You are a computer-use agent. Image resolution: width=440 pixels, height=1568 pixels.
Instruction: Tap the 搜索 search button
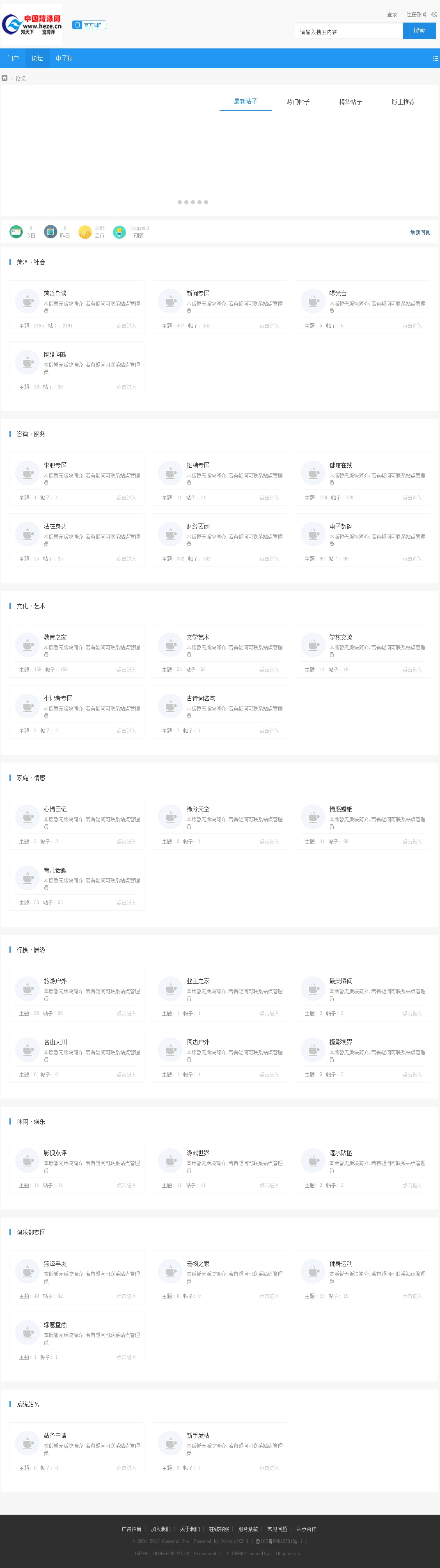(419, 30)
